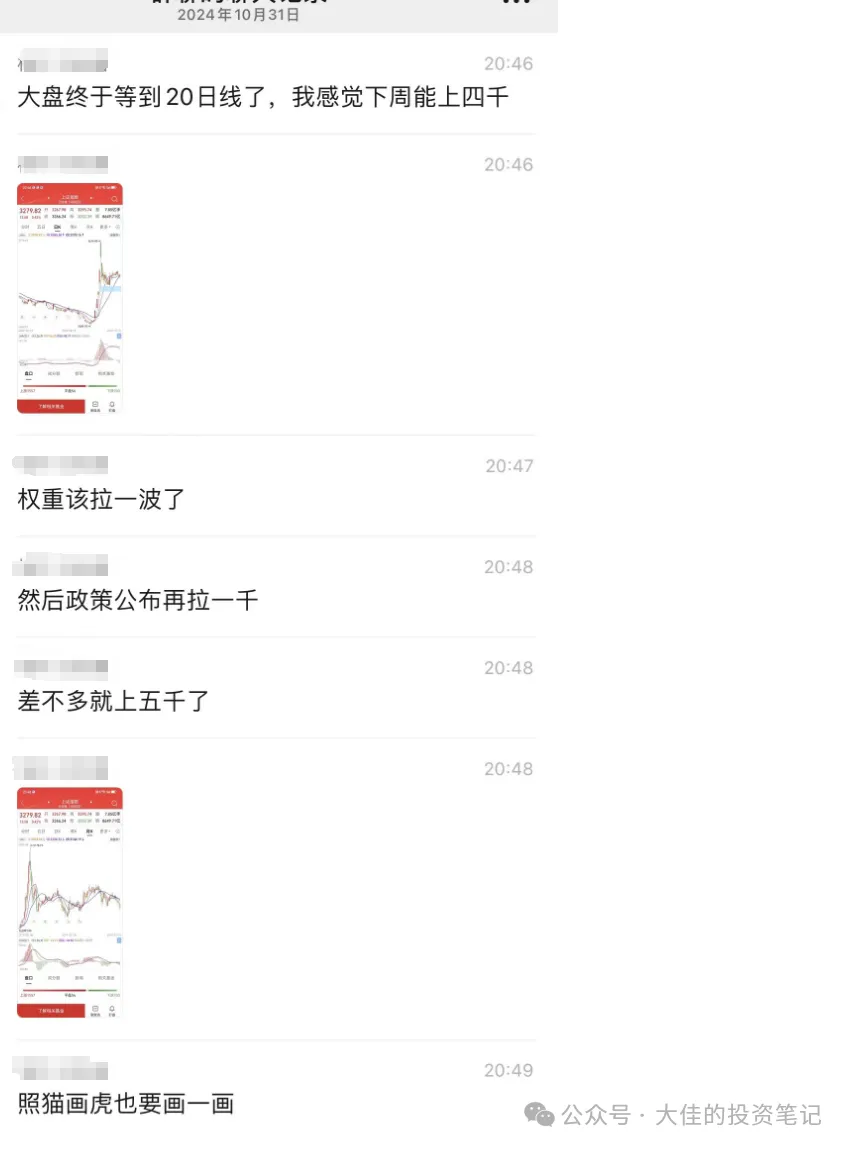This screenshot has width=849, height=1149.
Task: Tap the add-to-watchlist icon beside the red button
Action: pos(95,405)
